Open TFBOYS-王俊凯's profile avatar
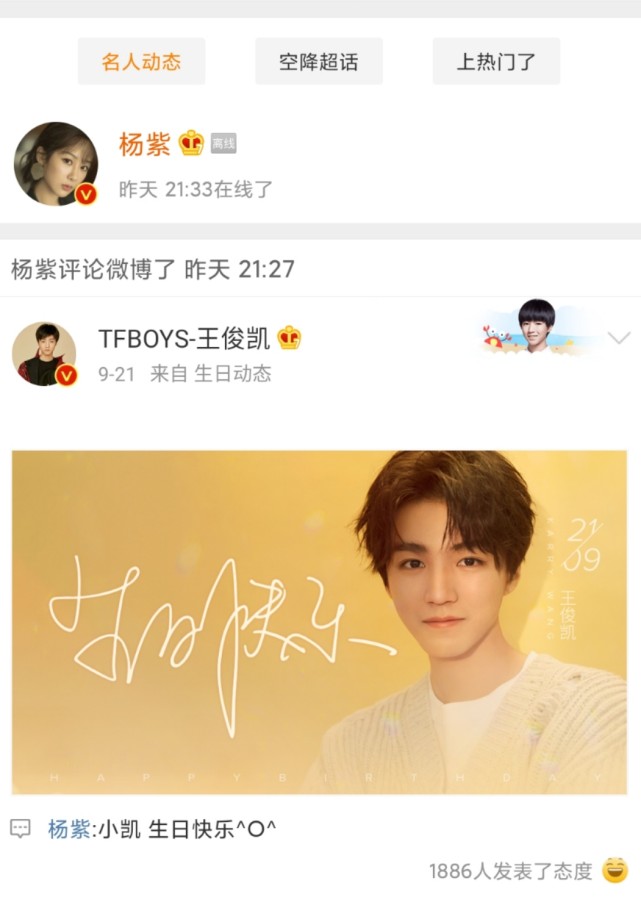 [44, 354]
